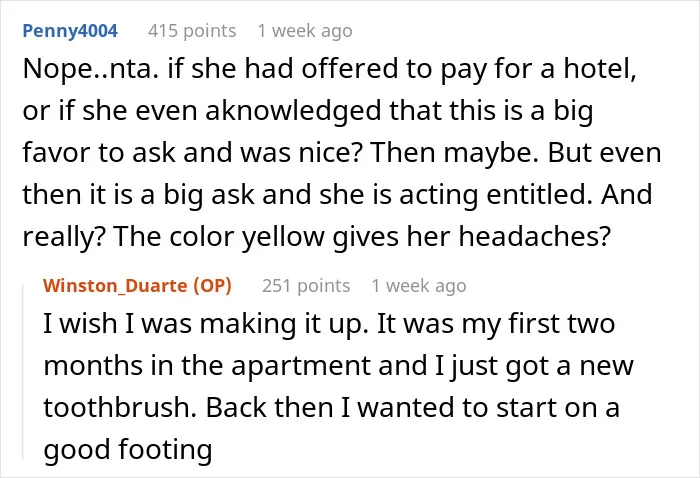Viewport: 700px width, 478px height.
Task: Open Penny4004's user profile
Action: click(x=70, y=31)
